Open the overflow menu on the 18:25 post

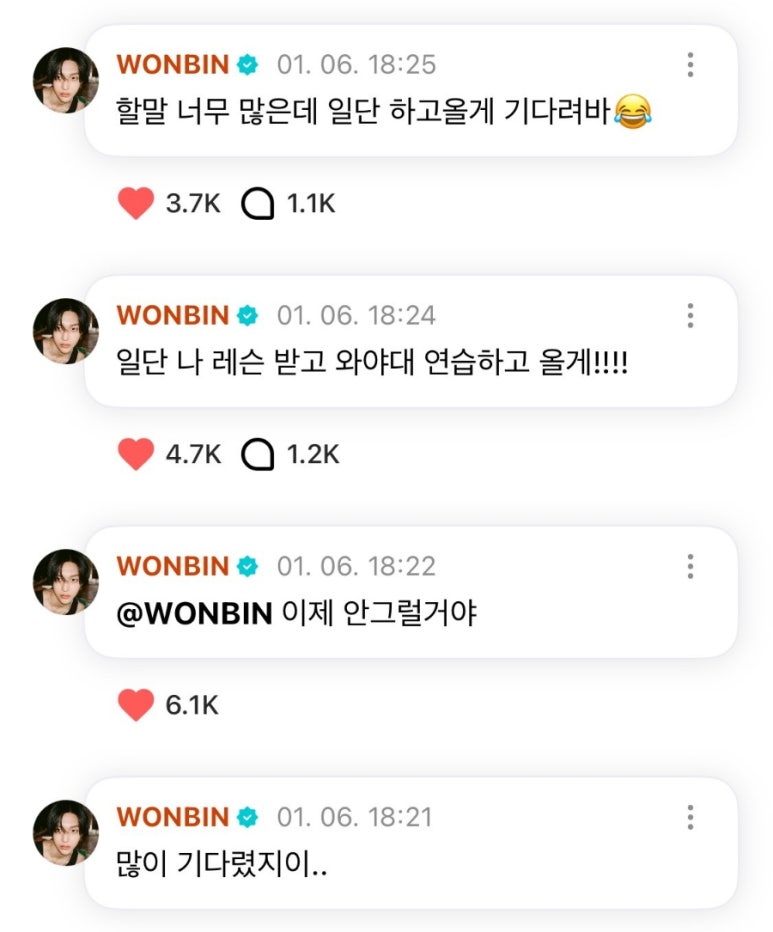tap(690, 66)
